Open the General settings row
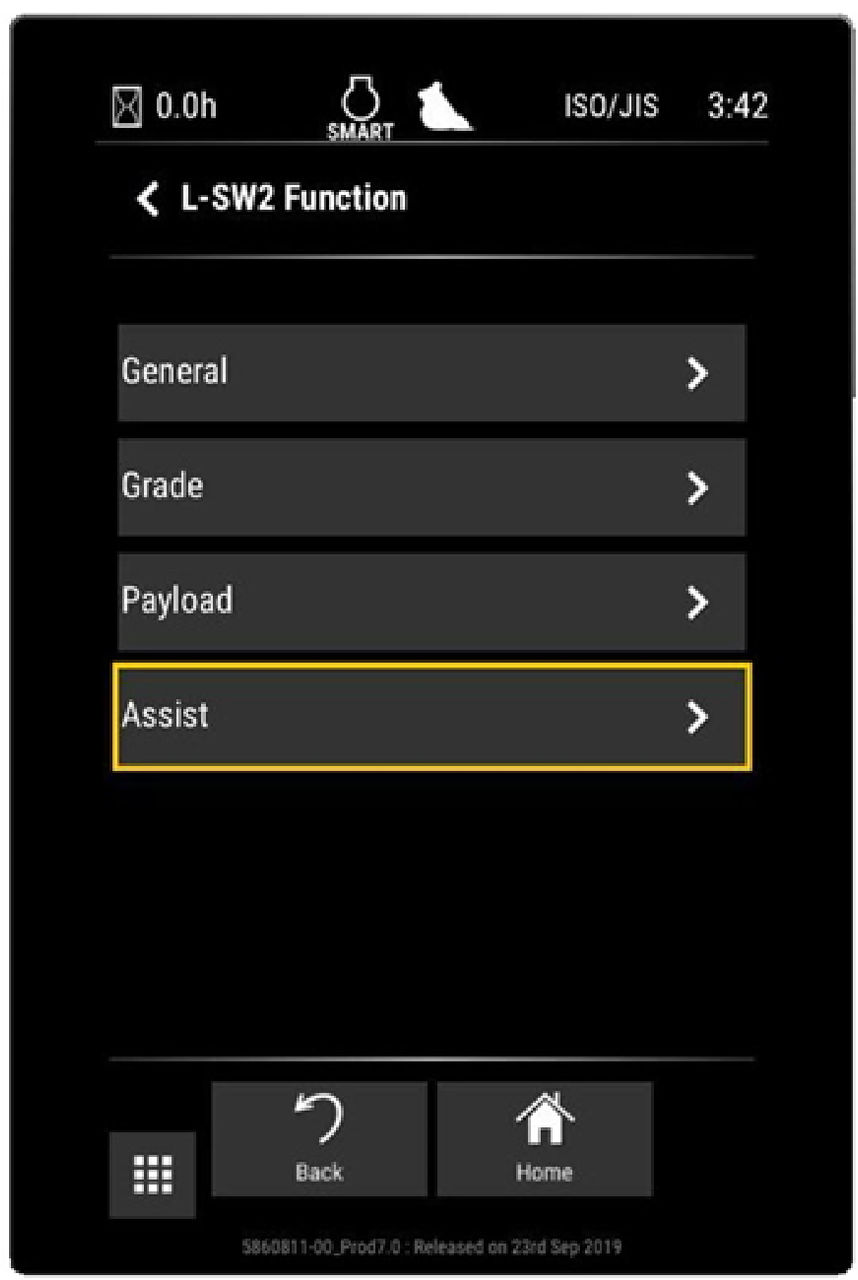Screen dimensions: 858x1280 pyautogui.click(x=431, y=372)
